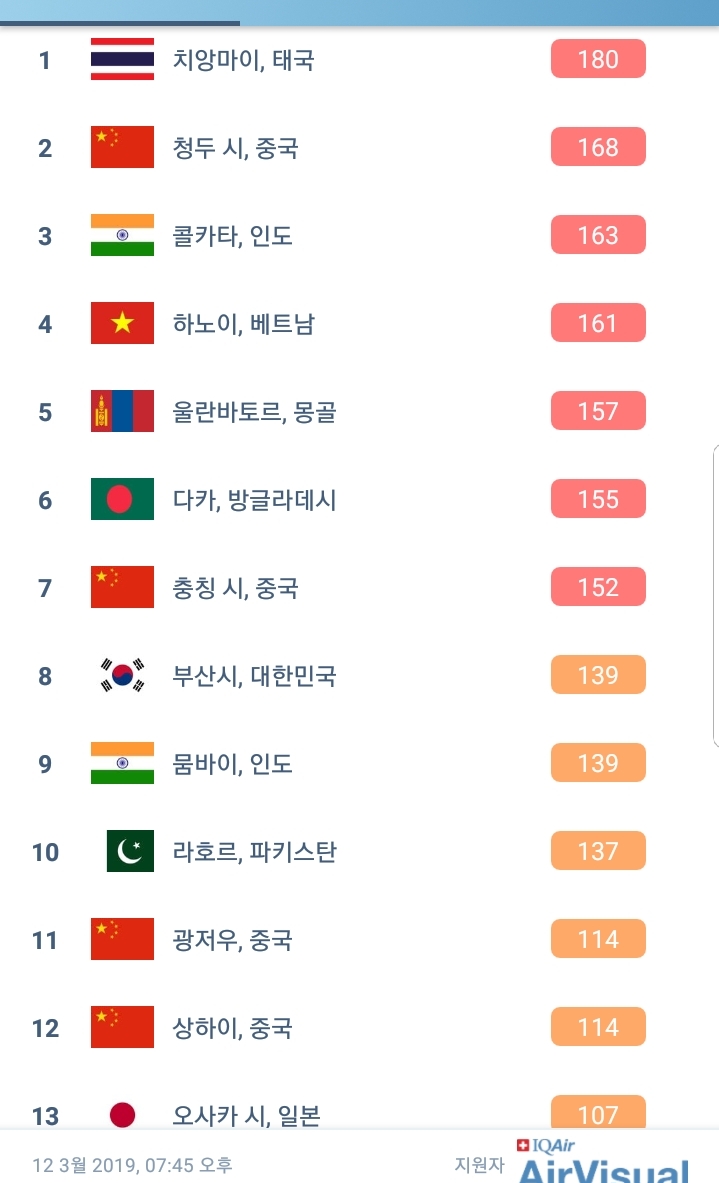
Task: Open the Chengdu (청두 시), China row
Action: [x=235, y=148]
